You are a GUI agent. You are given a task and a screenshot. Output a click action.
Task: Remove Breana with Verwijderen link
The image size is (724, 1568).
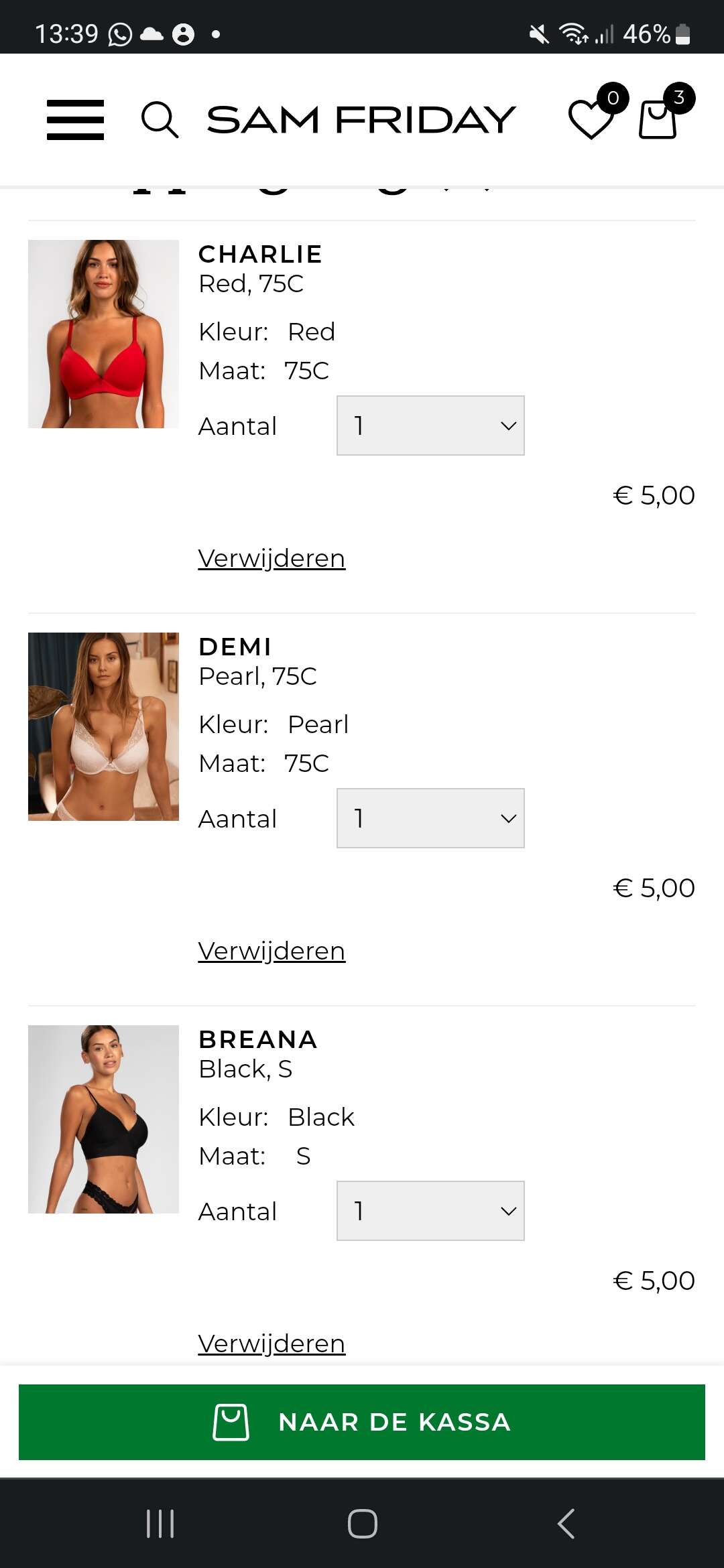point(271,1344)
